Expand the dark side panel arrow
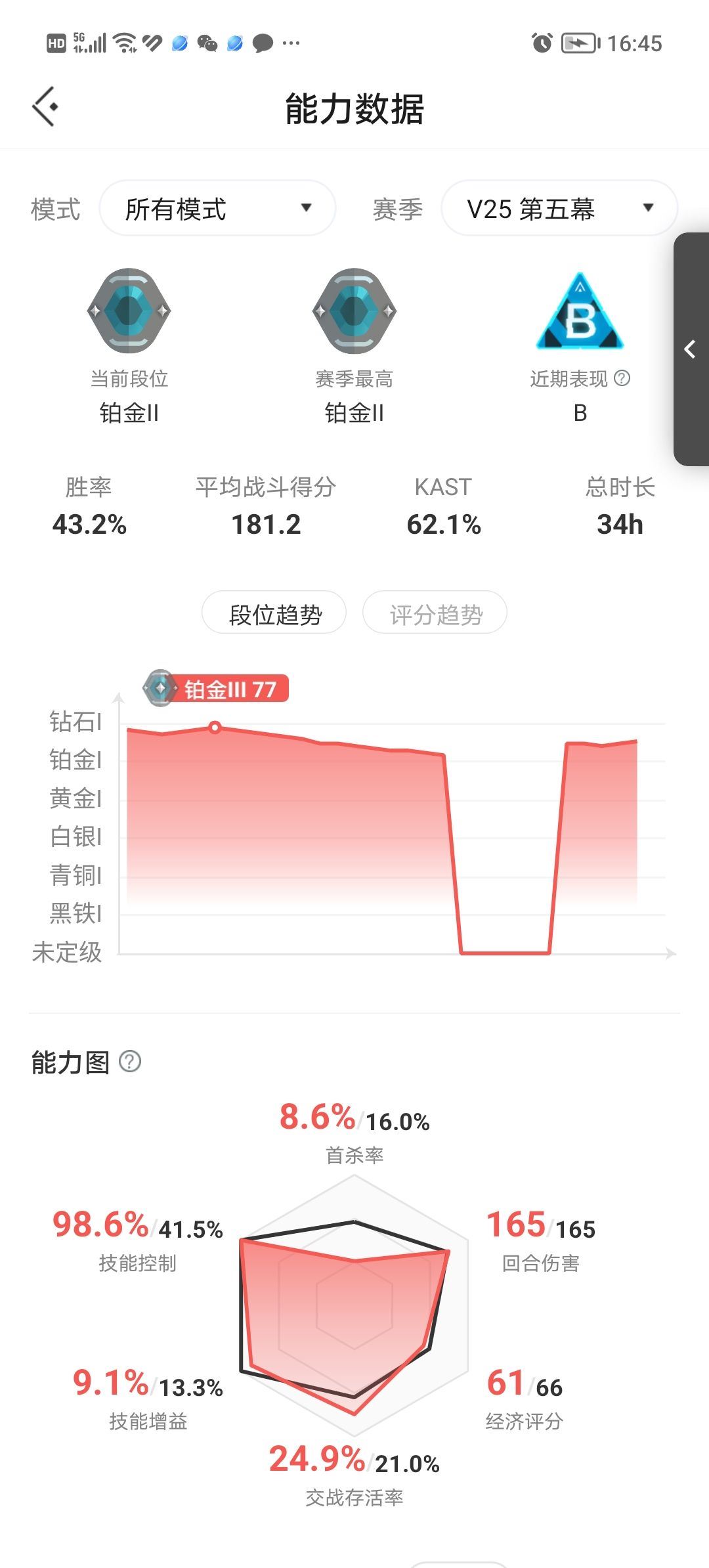The image size is (709, 1568). point(691,349)
